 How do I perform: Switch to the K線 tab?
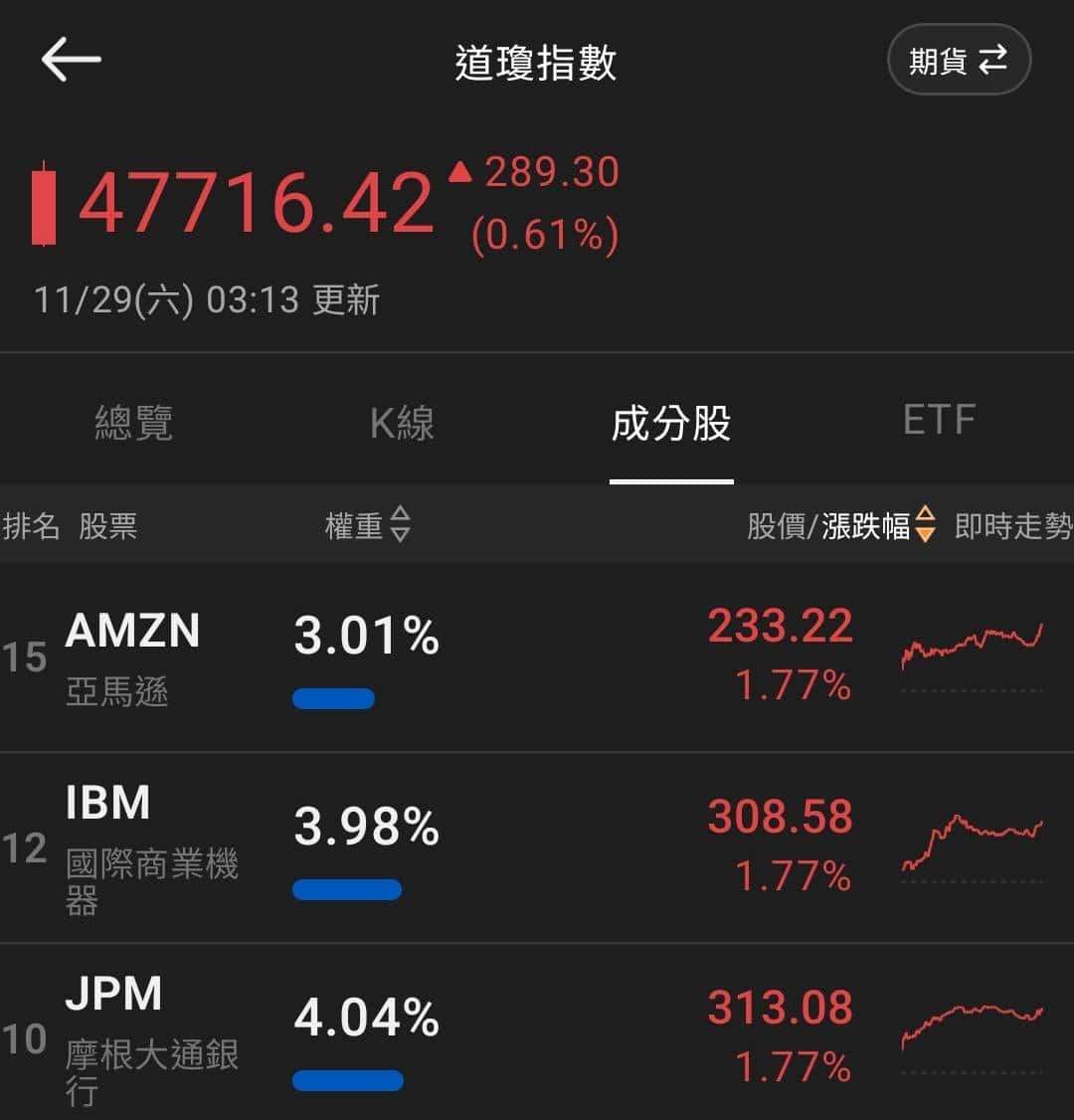pyautogui.click(x=402, y=423)
